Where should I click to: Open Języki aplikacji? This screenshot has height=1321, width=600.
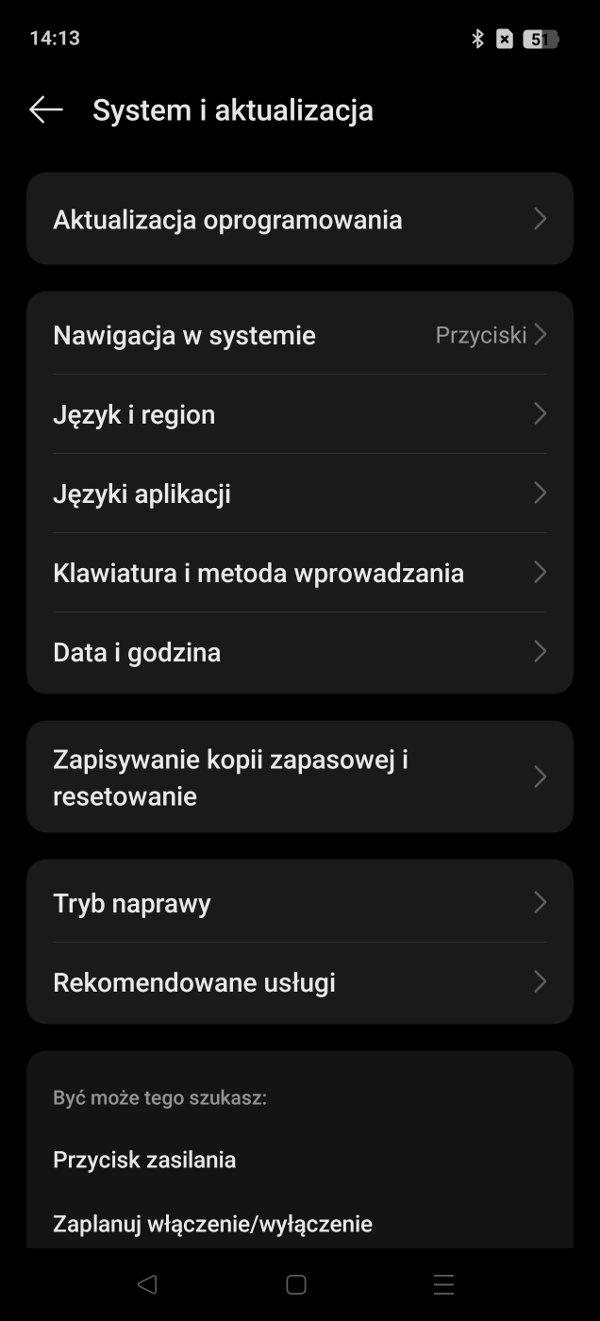point(300,493)
